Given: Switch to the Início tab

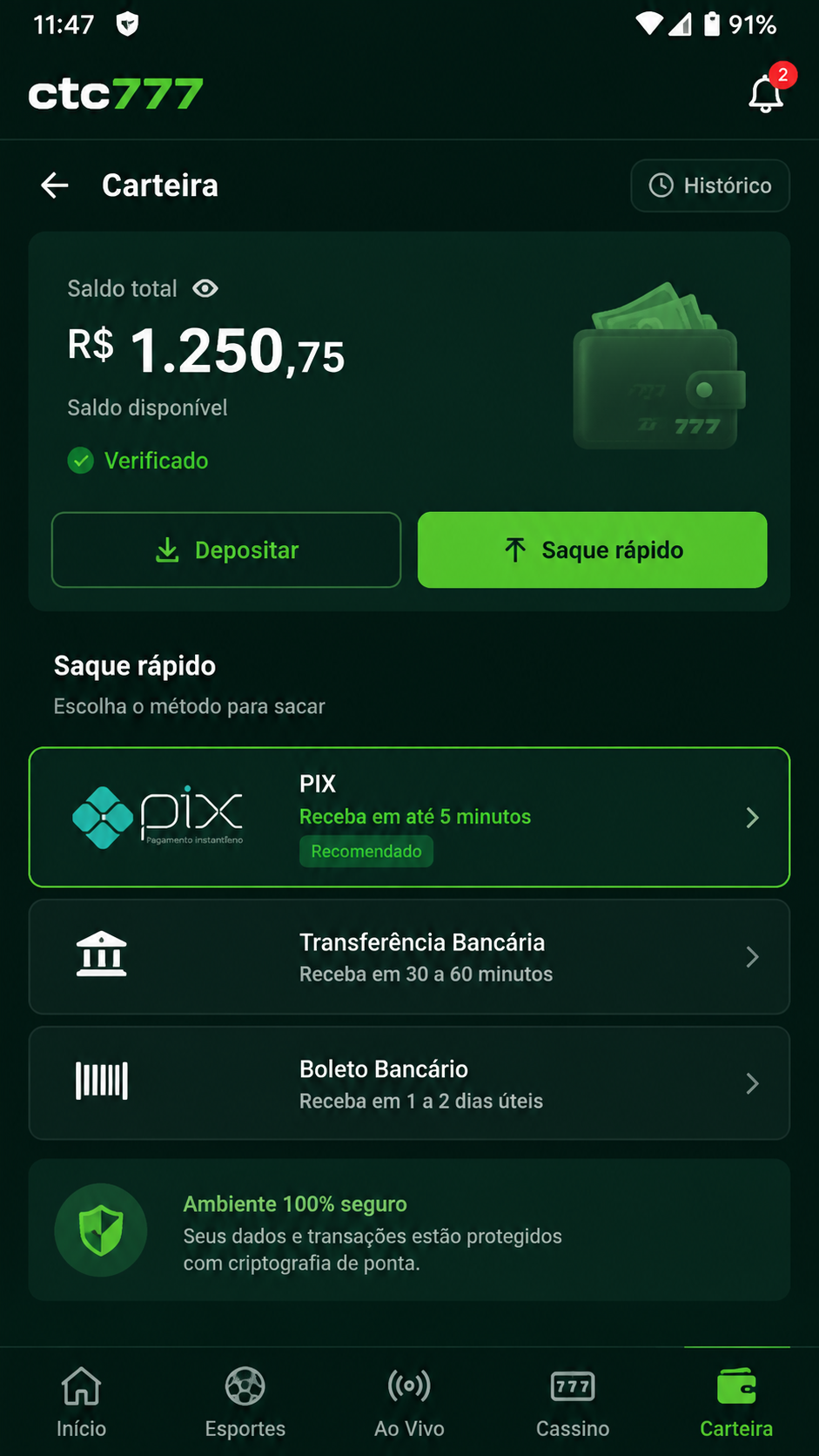Looking at the screenshot, I should 82,1402.
